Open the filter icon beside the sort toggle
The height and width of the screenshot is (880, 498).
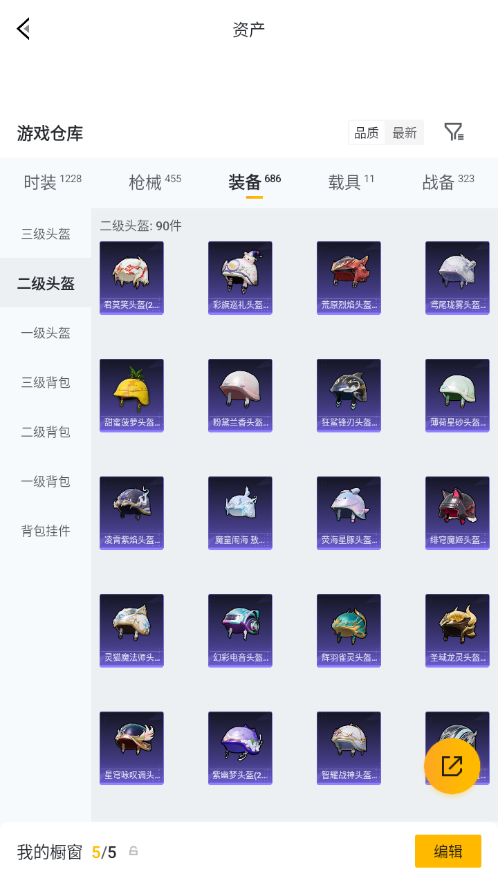454,132
